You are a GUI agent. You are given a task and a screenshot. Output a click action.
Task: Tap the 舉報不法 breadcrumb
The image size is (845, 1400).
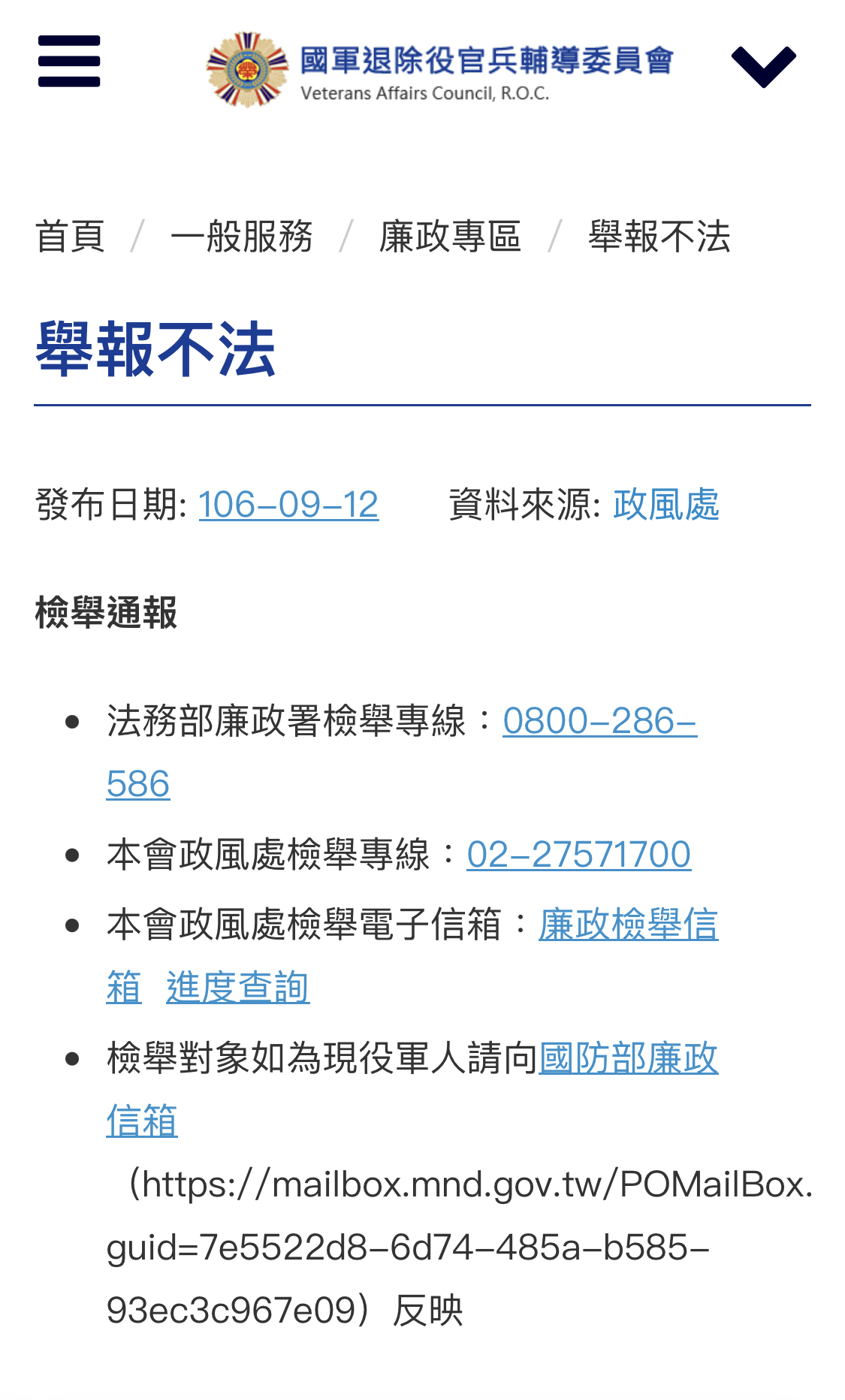coord(659,237)
